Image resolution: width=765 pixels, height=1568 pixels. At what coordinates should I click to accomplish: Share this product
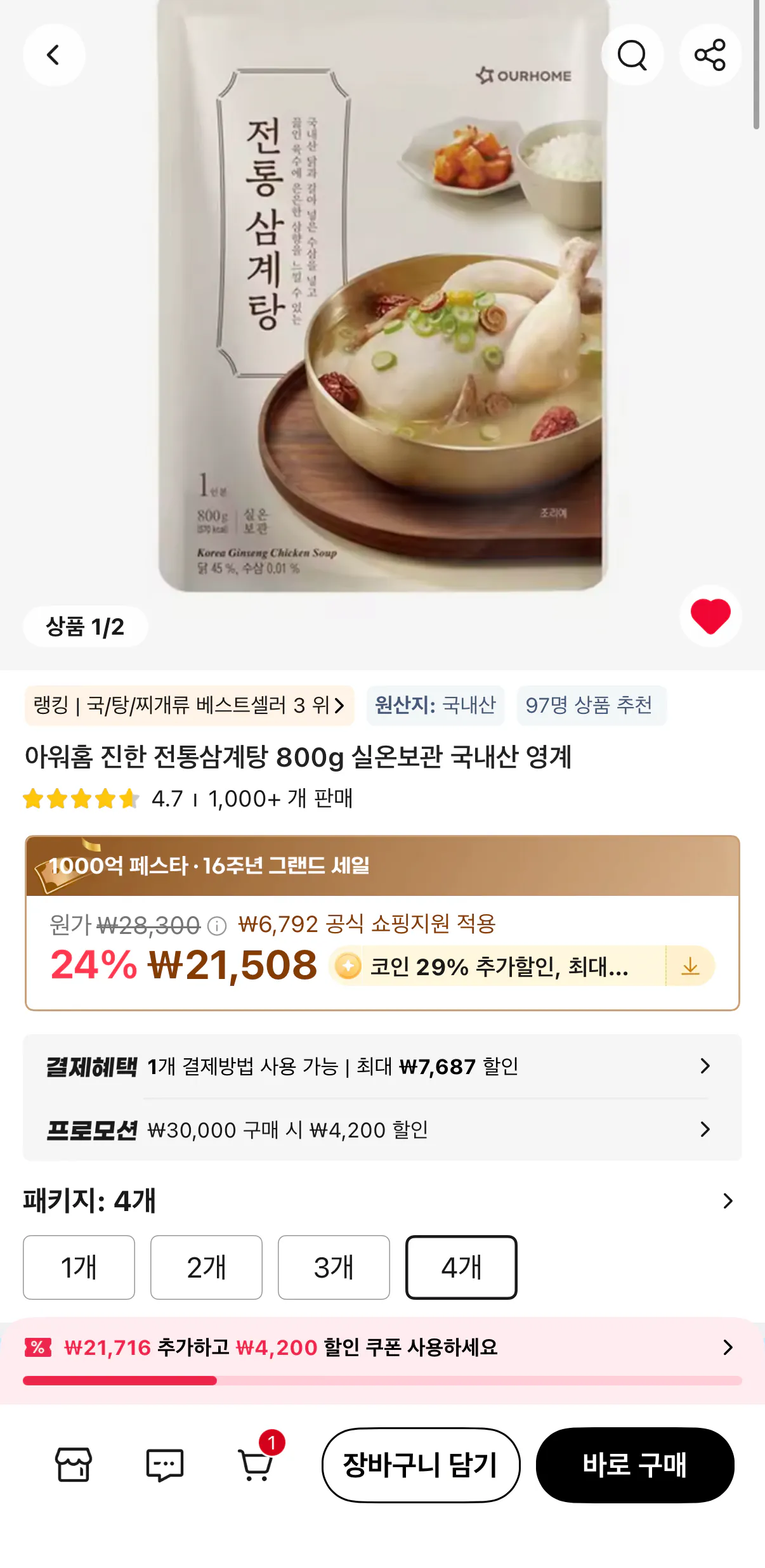[710, 55]
